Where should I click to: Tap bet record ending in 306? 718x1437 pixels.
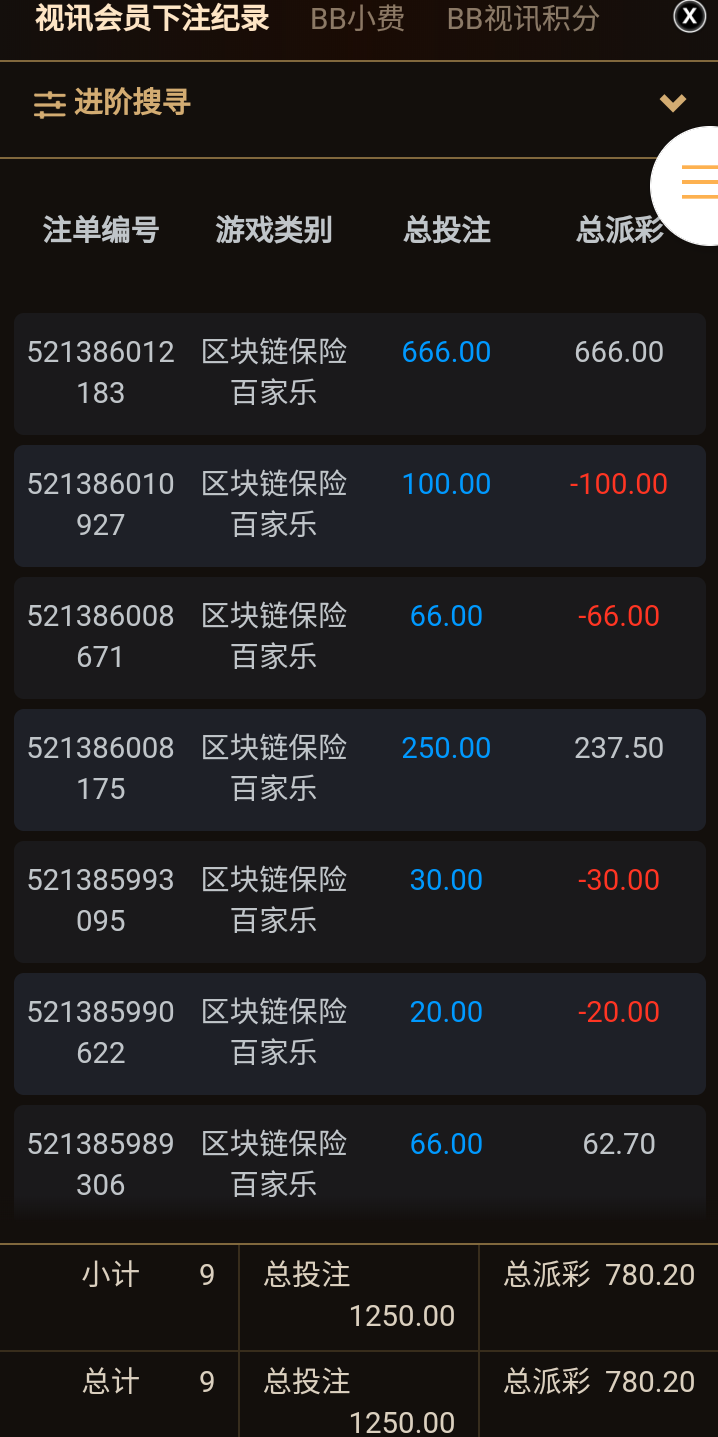[359, 1165]
